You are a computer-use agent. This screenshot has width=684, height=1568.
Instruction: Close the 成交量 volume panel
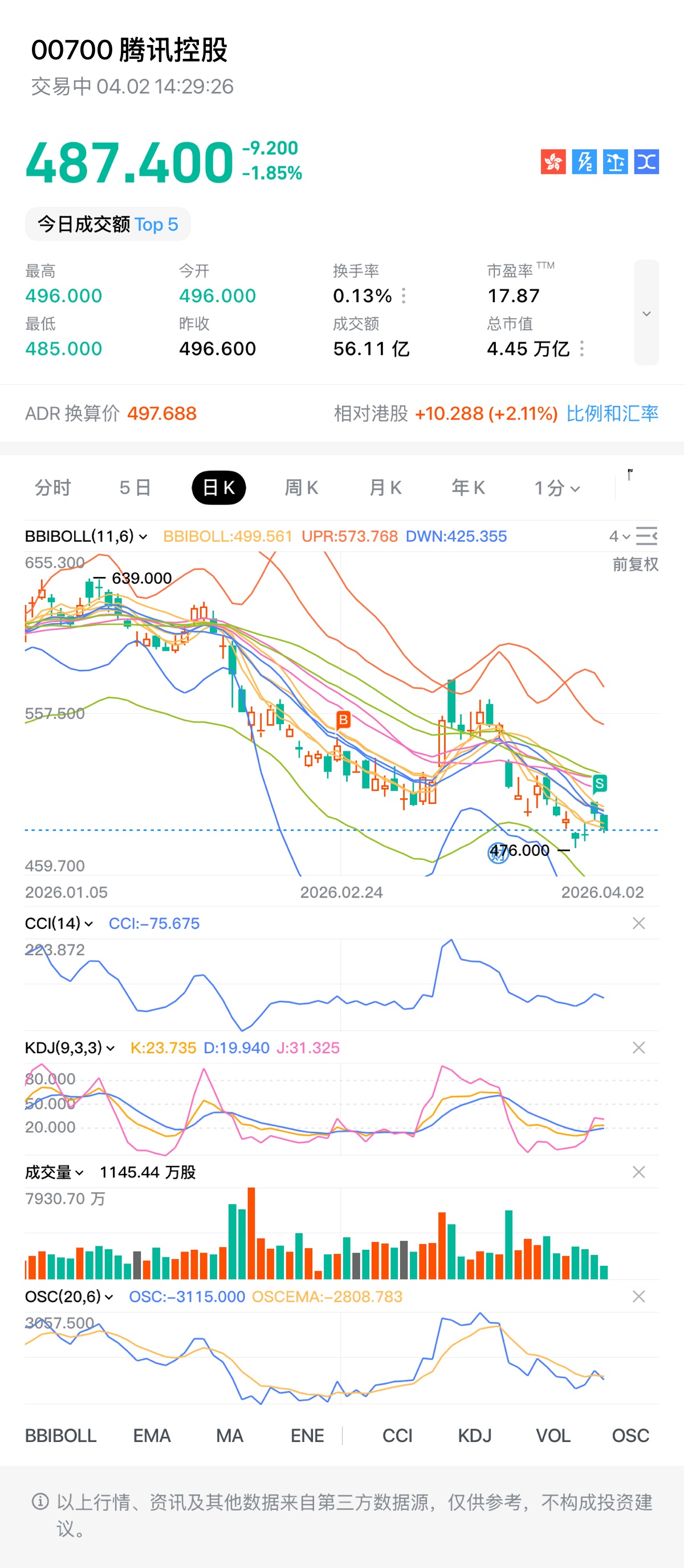tap(638, 1172)
